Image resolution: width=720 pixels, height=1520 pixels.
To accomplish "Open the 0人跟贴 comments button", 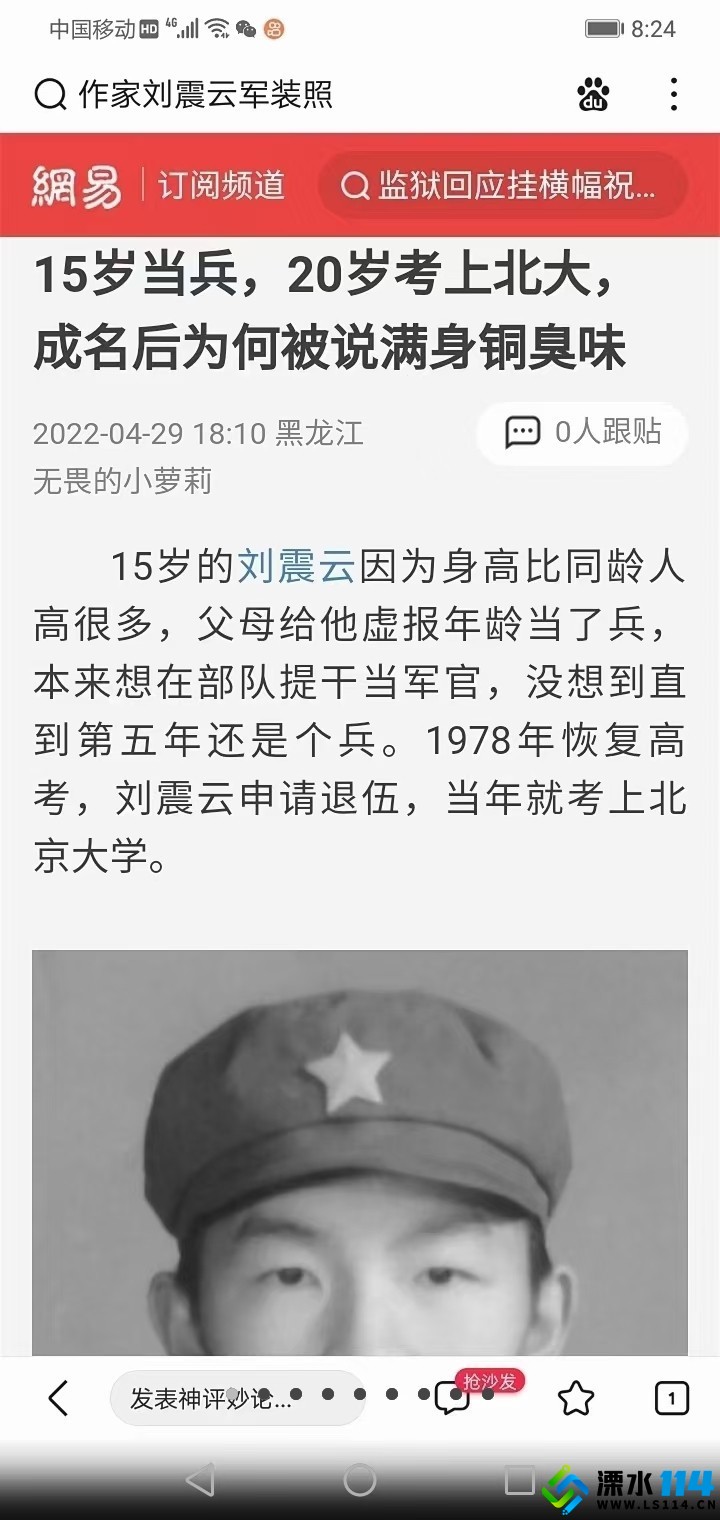I will click(582, 433).
